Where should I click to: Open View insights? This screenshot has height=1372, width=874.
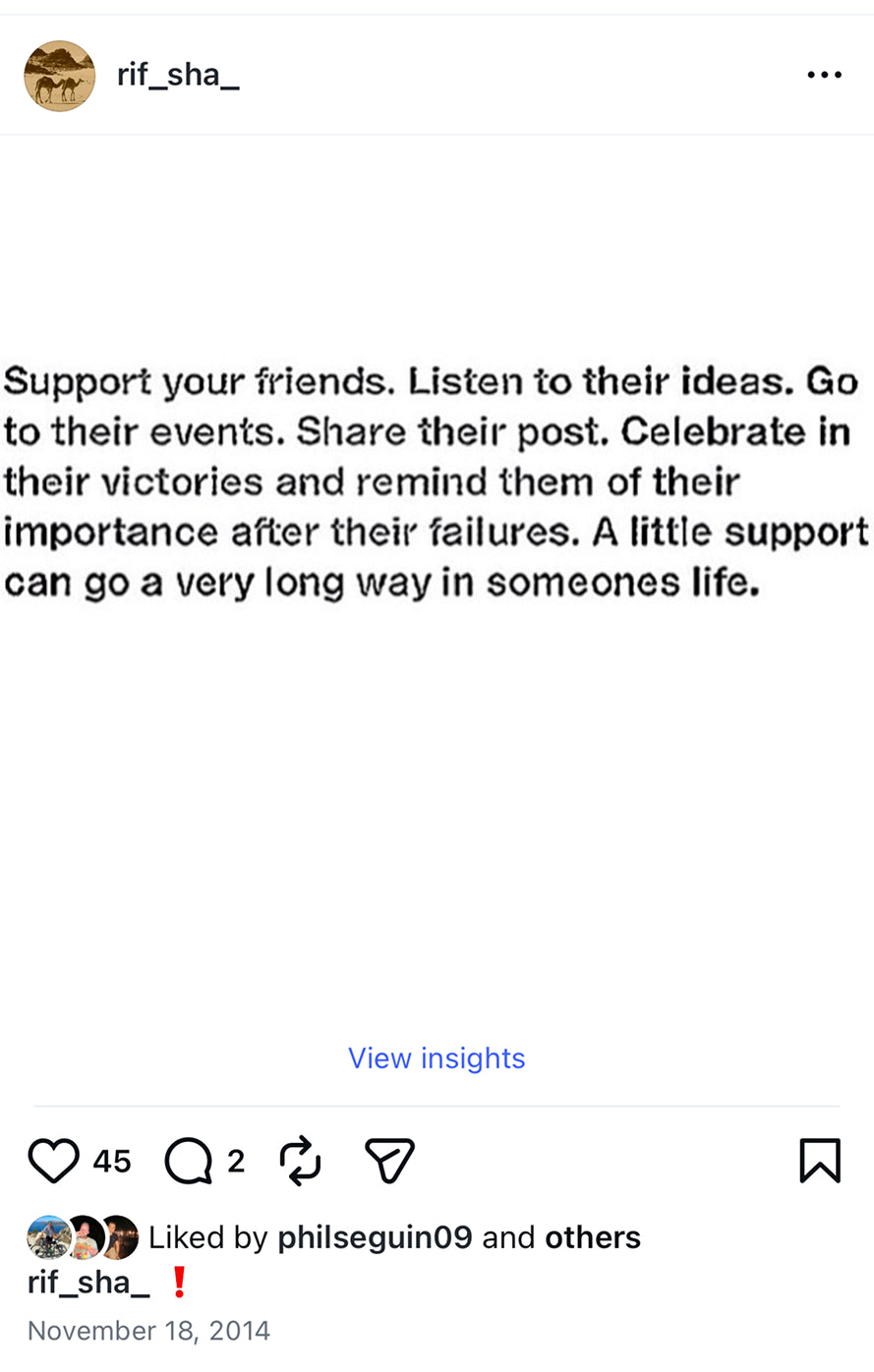click(437, 1058)
